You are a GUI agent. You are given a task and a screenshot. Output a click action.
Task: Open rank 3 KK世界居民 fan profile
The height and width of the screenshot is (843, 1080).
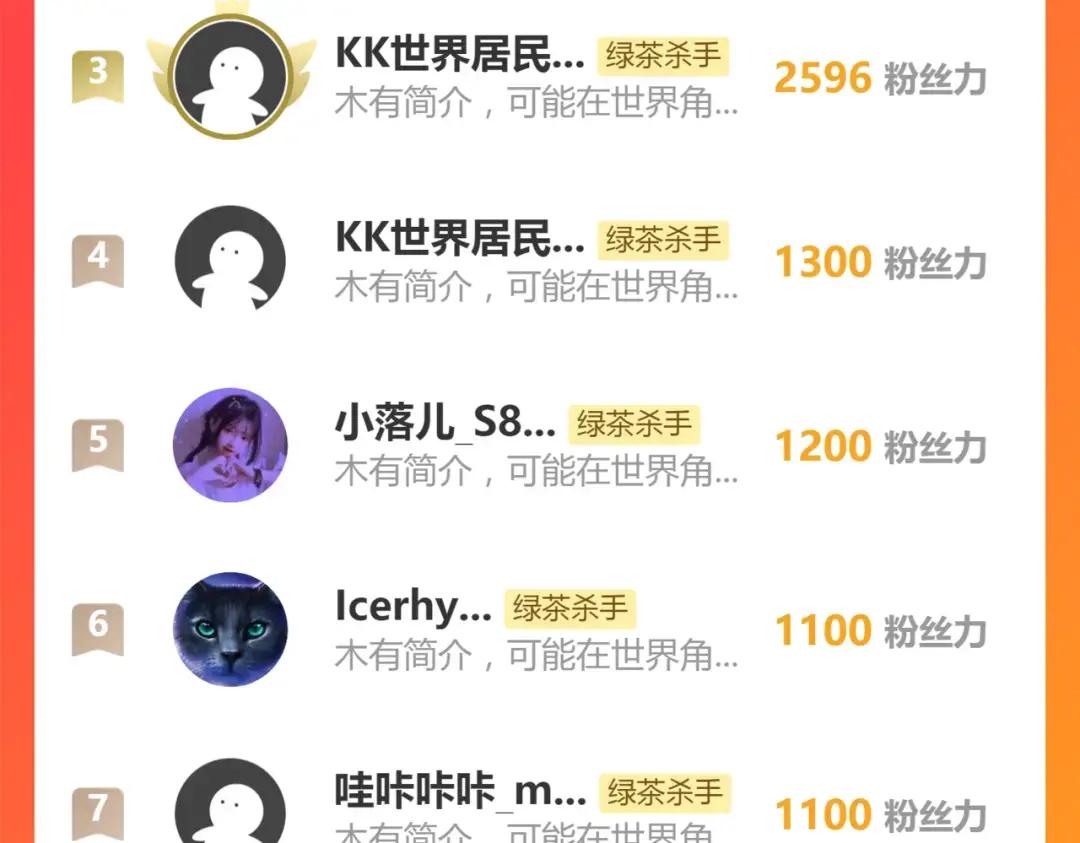pyautogui.click(x=459, y=55)
